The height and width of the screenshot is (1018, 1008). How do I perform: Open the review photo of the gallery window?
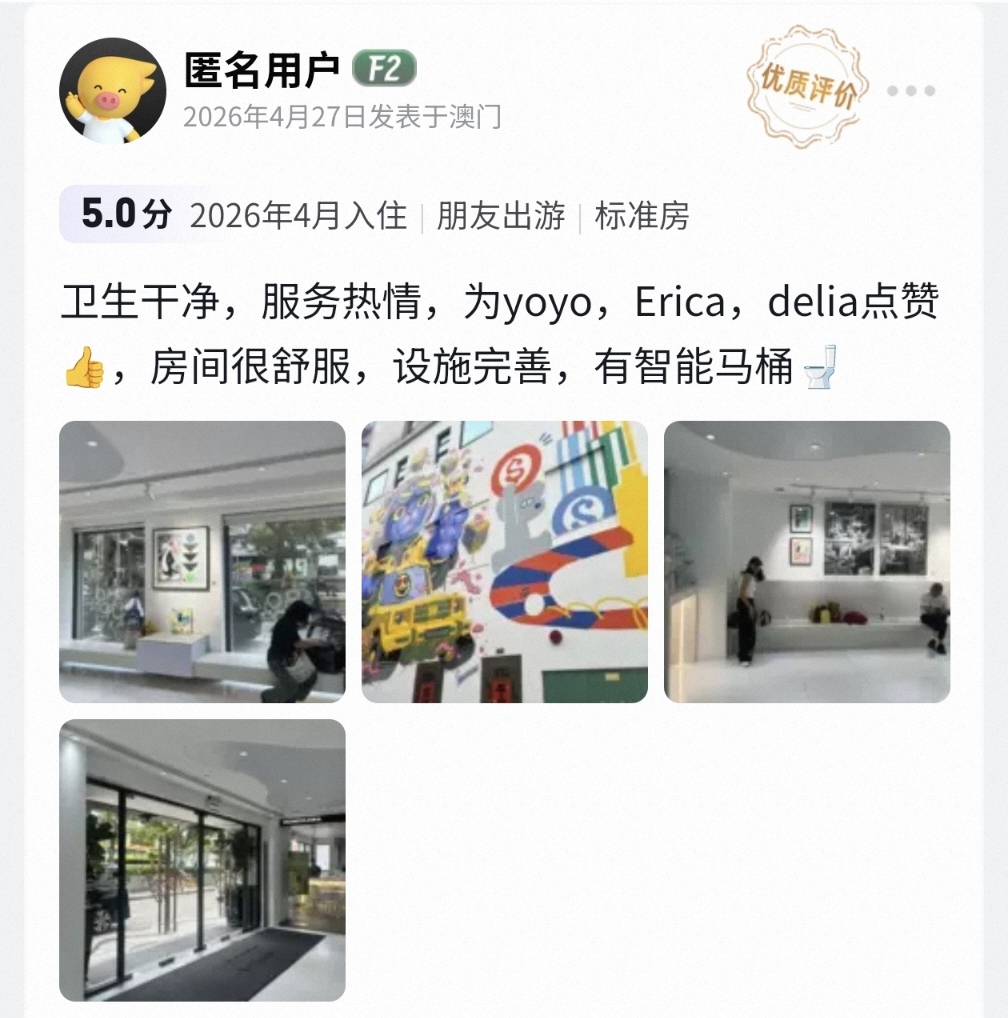(x=202, y=561)
